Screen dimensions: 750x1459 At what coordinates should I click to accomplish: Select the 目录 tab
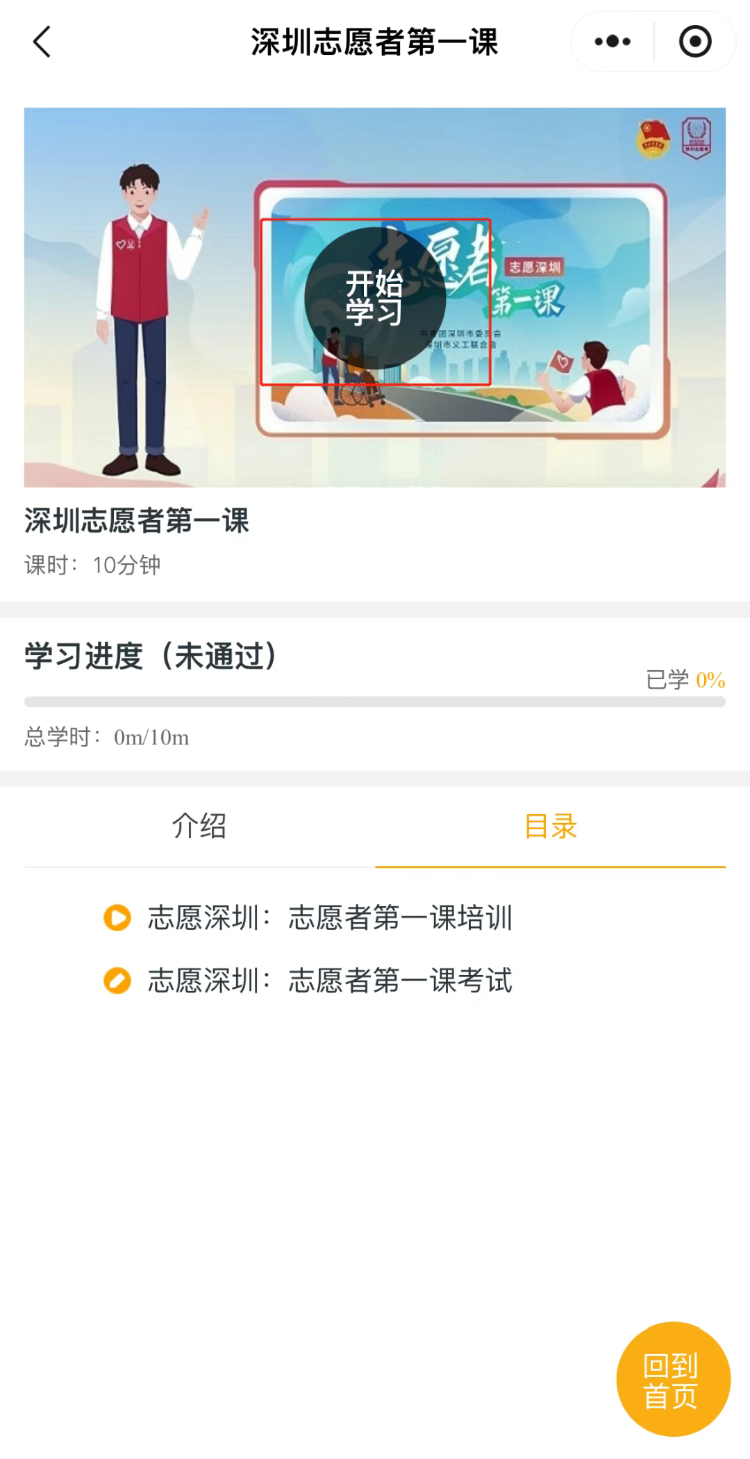coord(550,826)
